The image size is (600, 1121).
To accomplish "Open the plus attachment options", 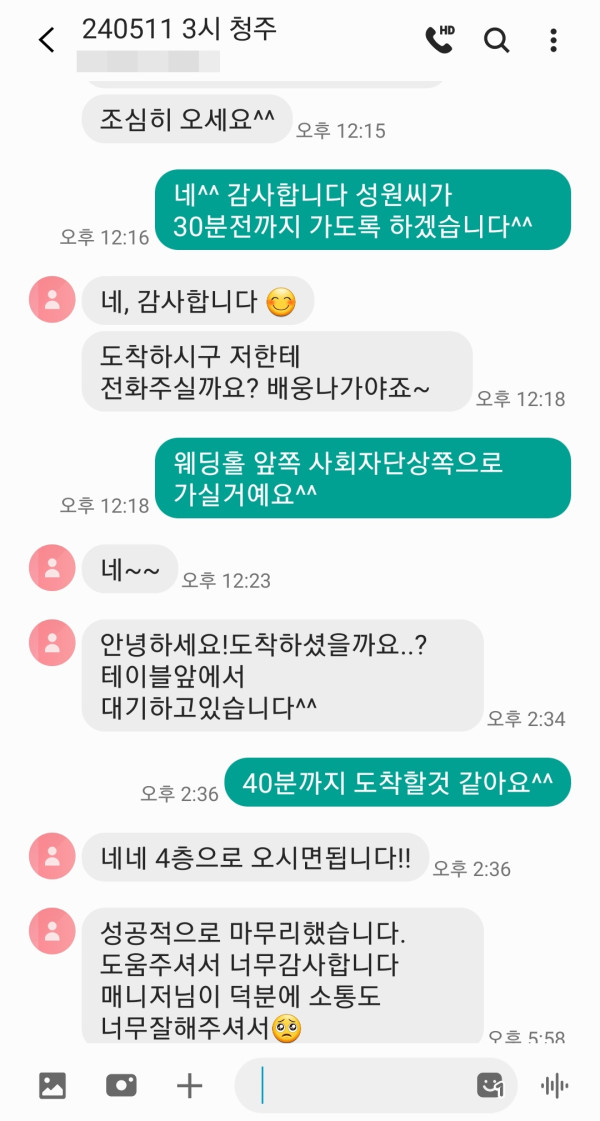I will click(x=189, y=1085).
